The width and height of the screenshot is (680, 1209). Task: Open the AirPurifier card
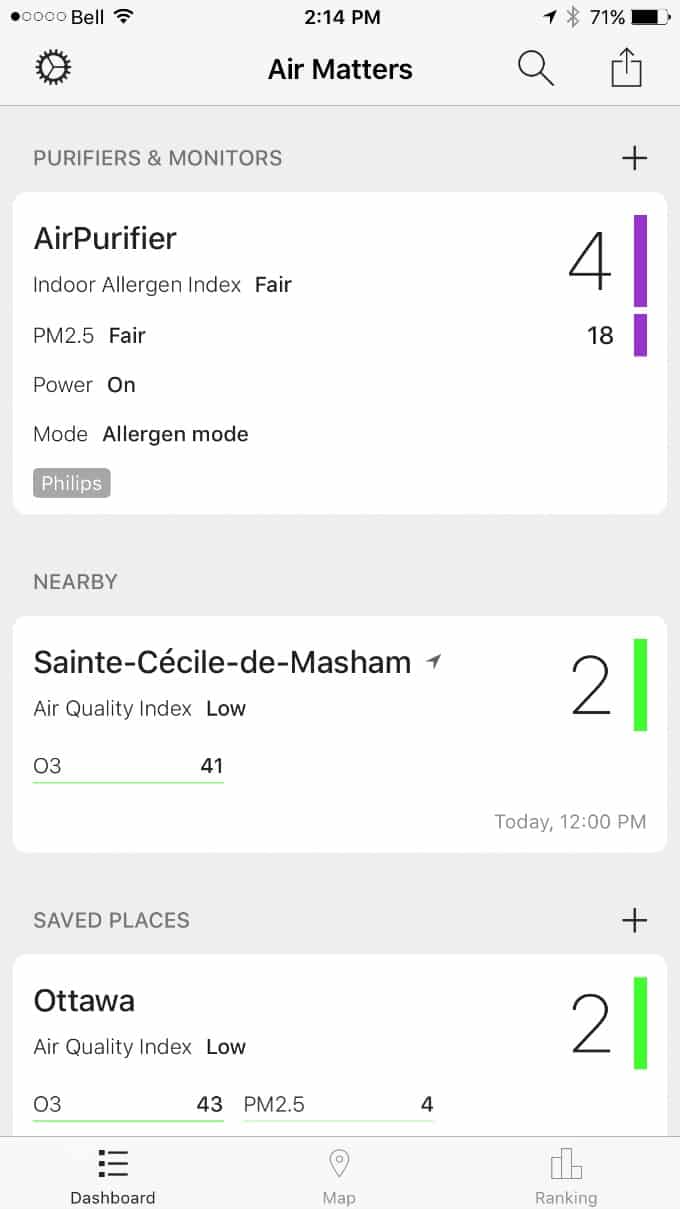340,353
